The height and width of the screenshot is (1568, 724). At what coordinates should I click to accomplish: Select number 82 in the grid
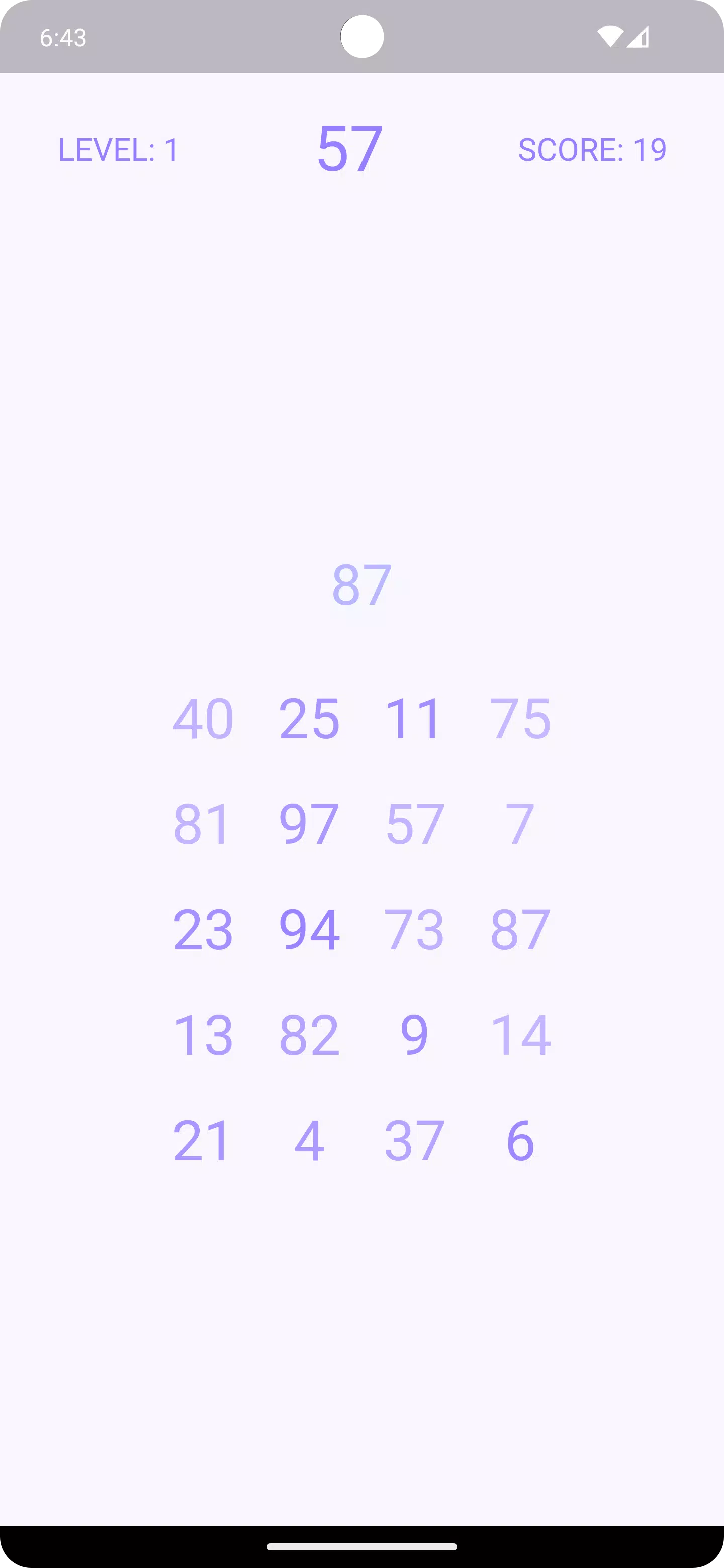click(x=309, y=1034)
